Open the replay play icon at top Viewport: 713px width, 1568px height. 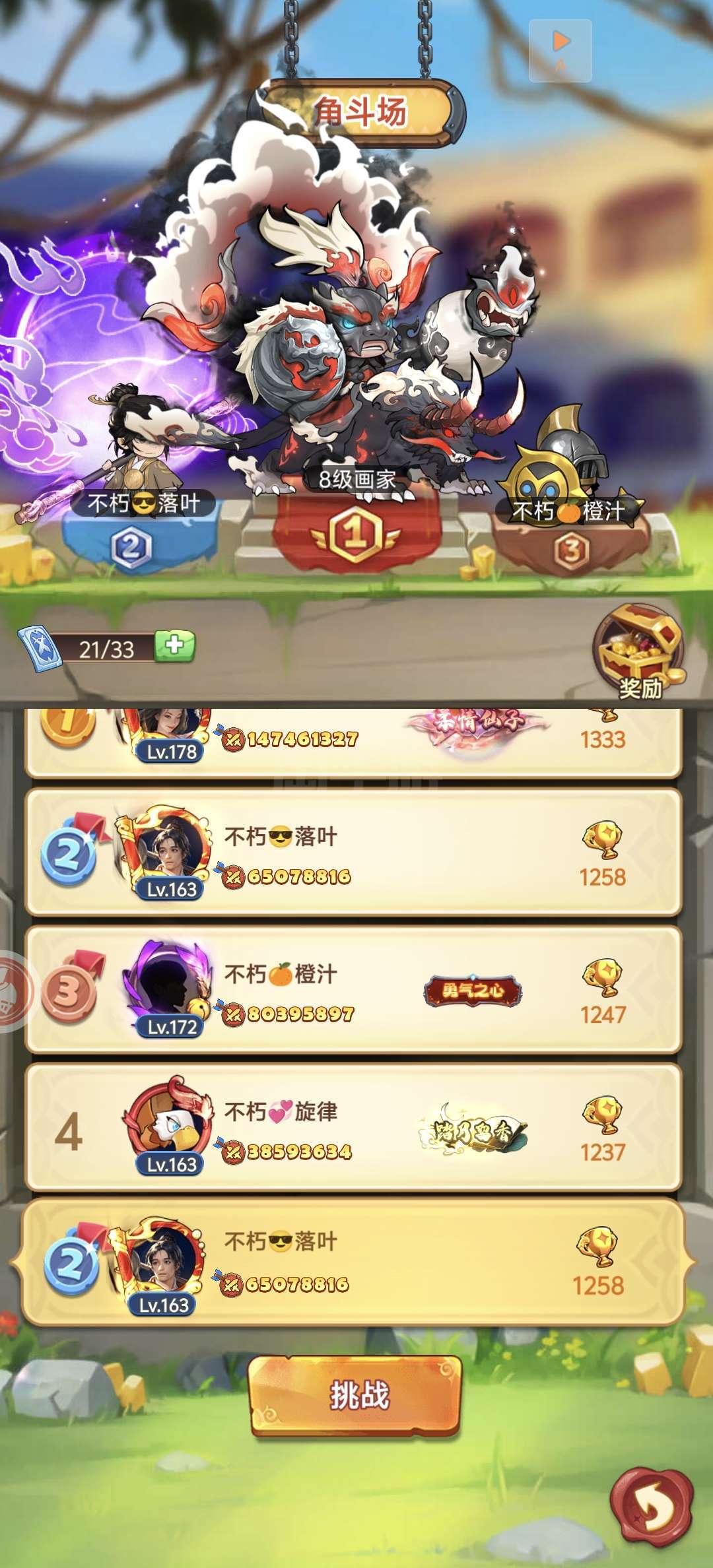560,51
